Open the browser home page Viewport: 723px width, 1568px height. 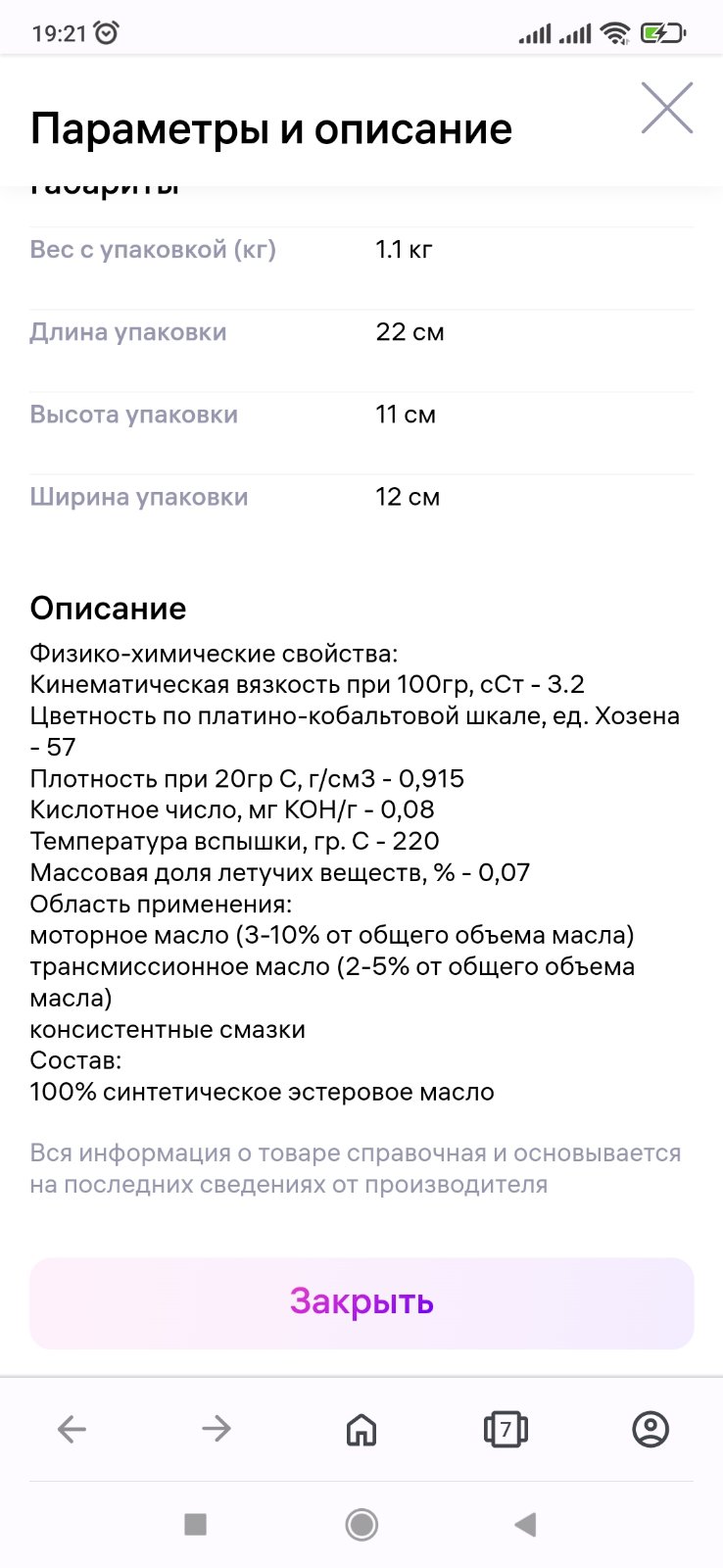361,1430
